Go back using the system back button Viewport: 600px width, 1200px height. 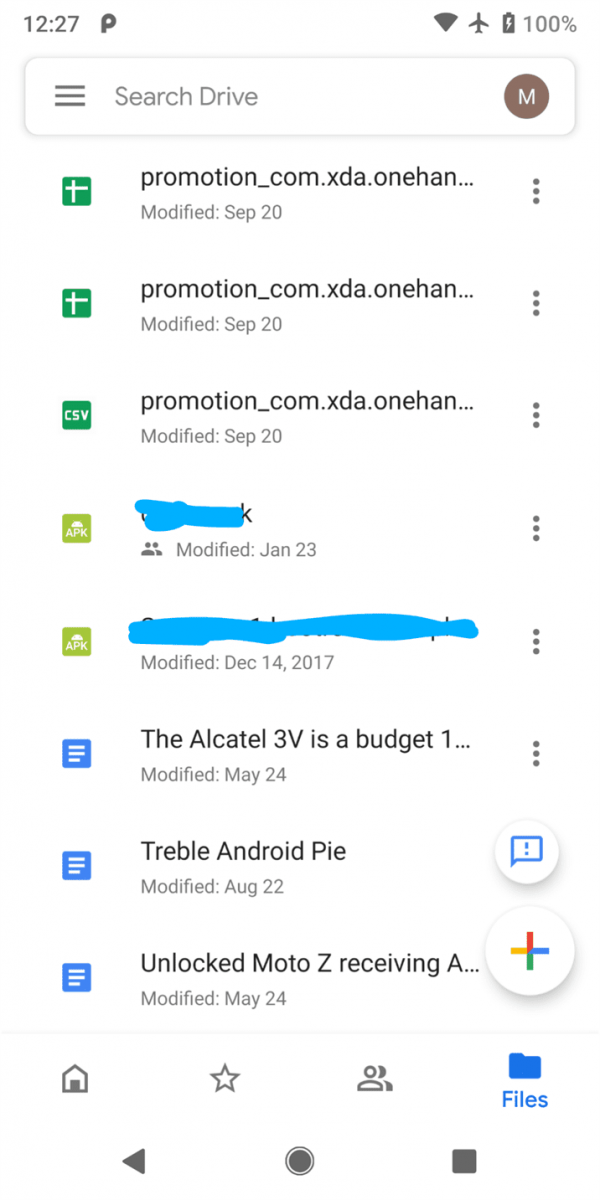133,1160
